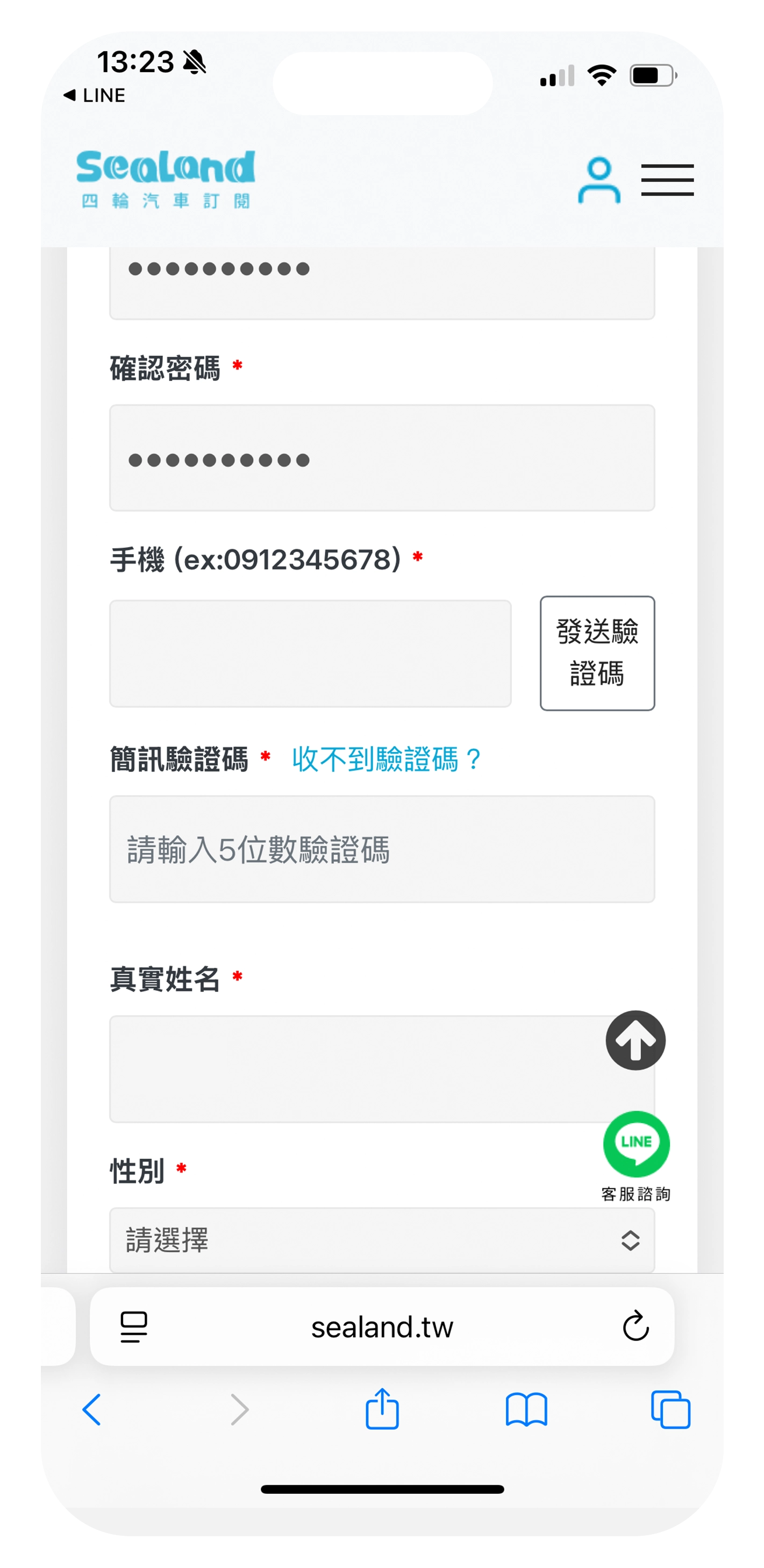Go back to the previous page

click(92, 1409)
